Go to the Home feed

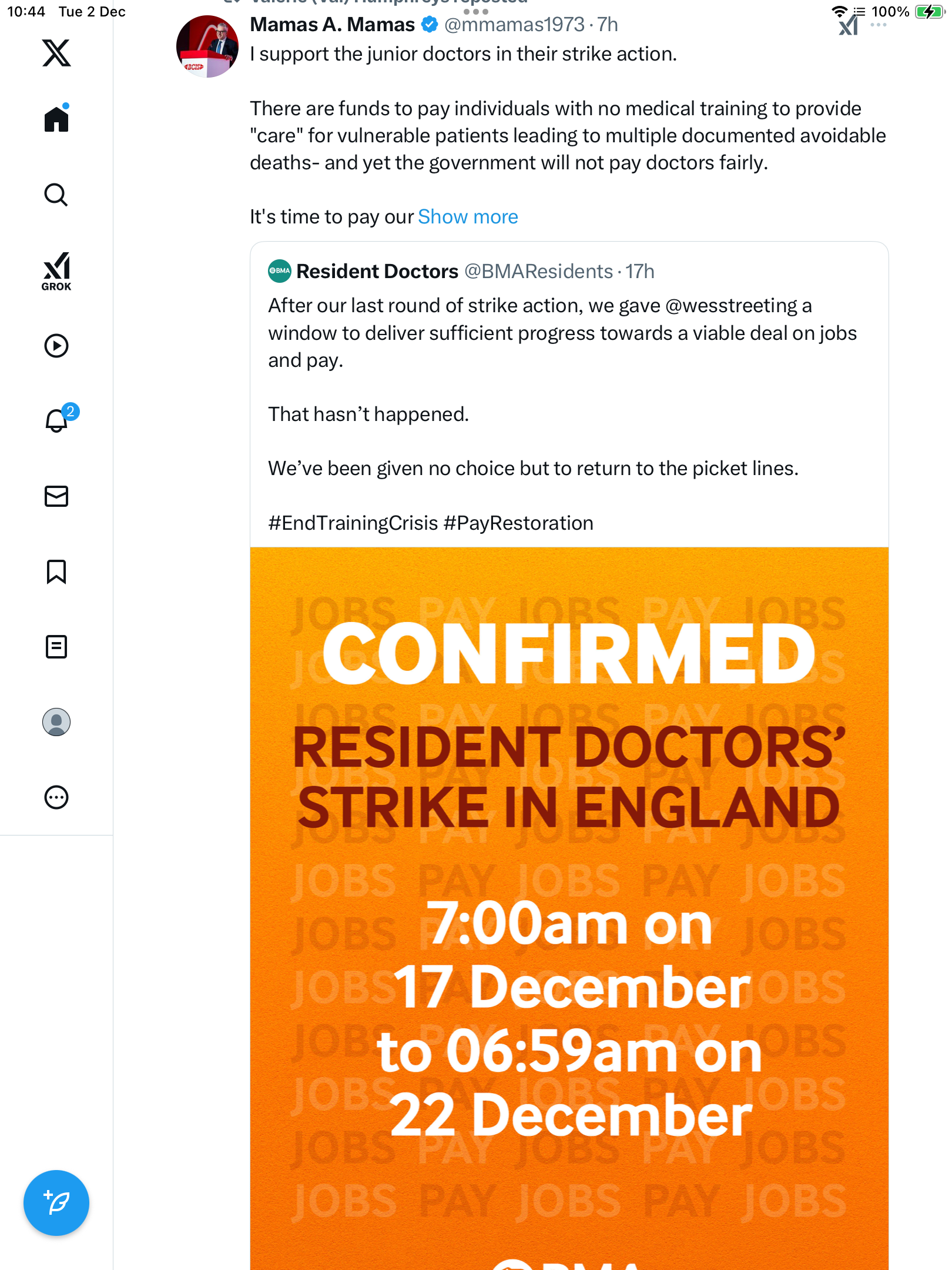point(56,119)
